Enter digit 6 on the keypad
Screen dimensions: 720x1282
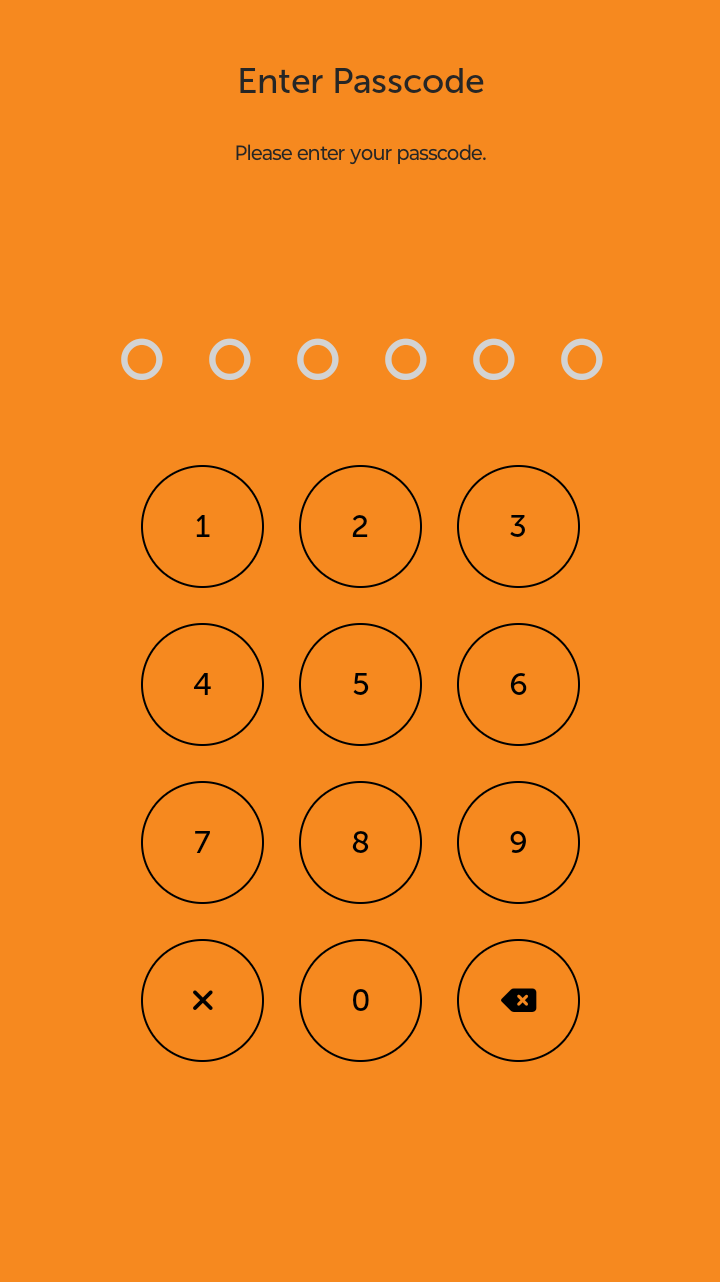pos(518,684)
